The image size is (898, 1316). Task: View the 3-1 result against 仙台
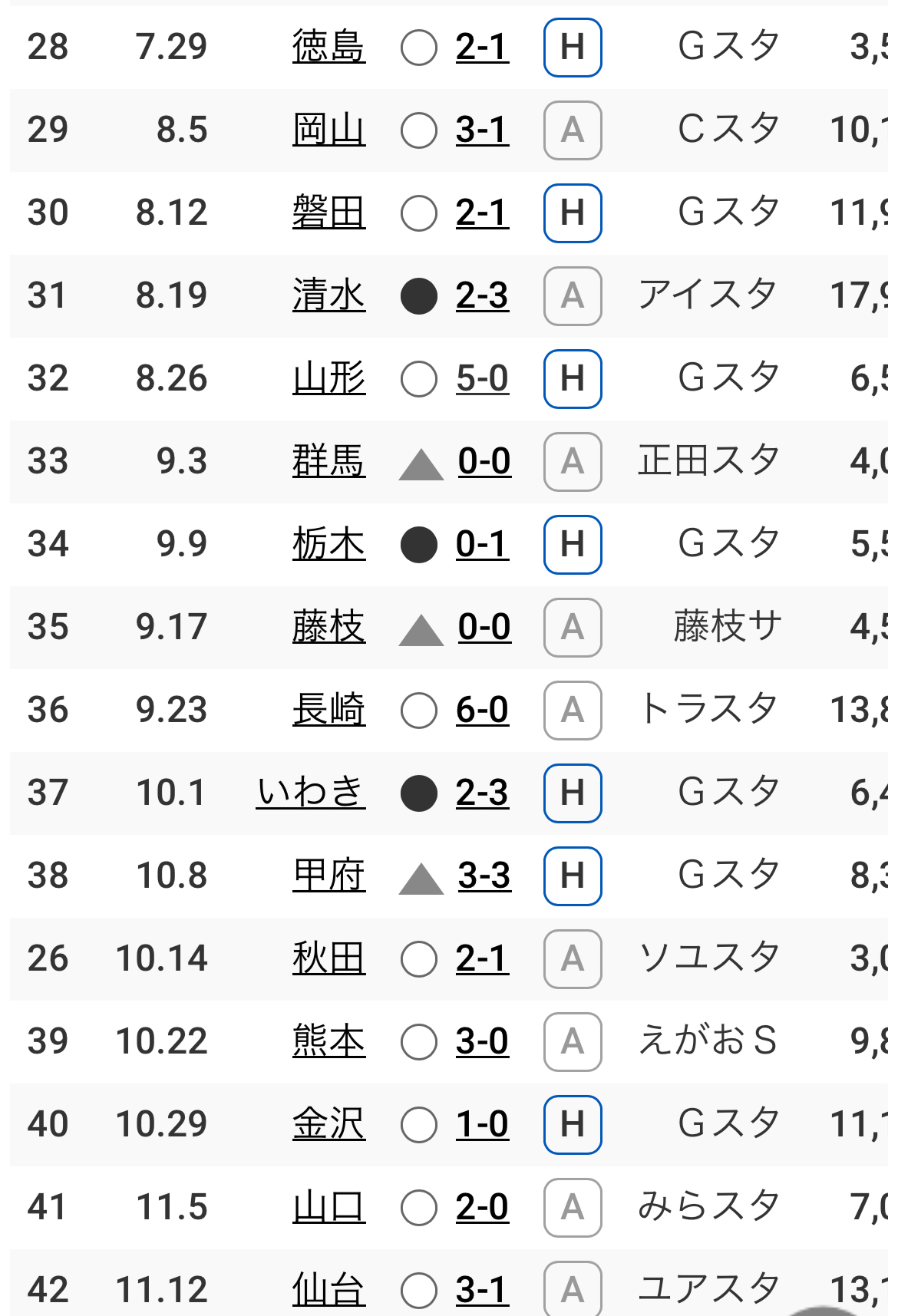pyautogui.click(x=482, y=1290)
